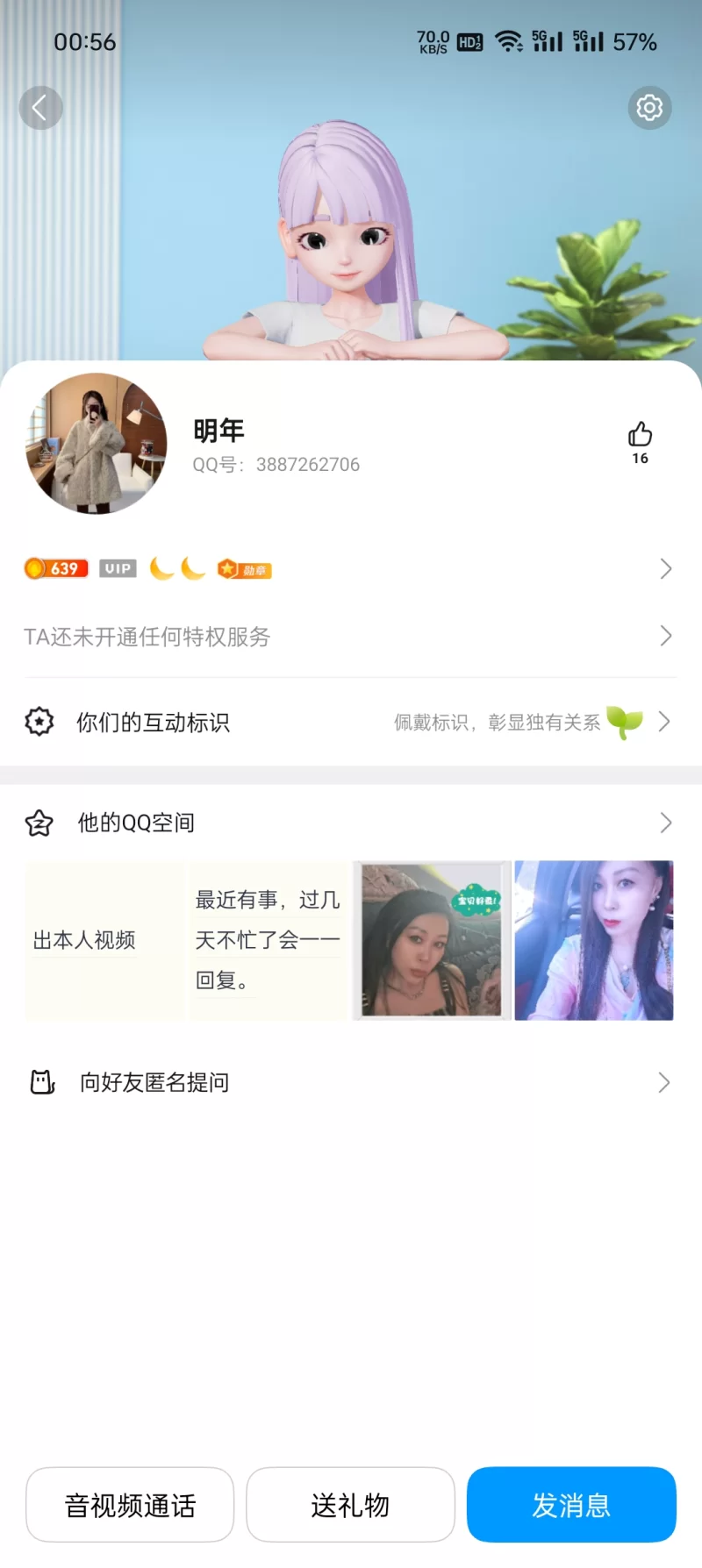702x1568 pixels.
Task: Open the settings gear icon
Action: (649, 108)
